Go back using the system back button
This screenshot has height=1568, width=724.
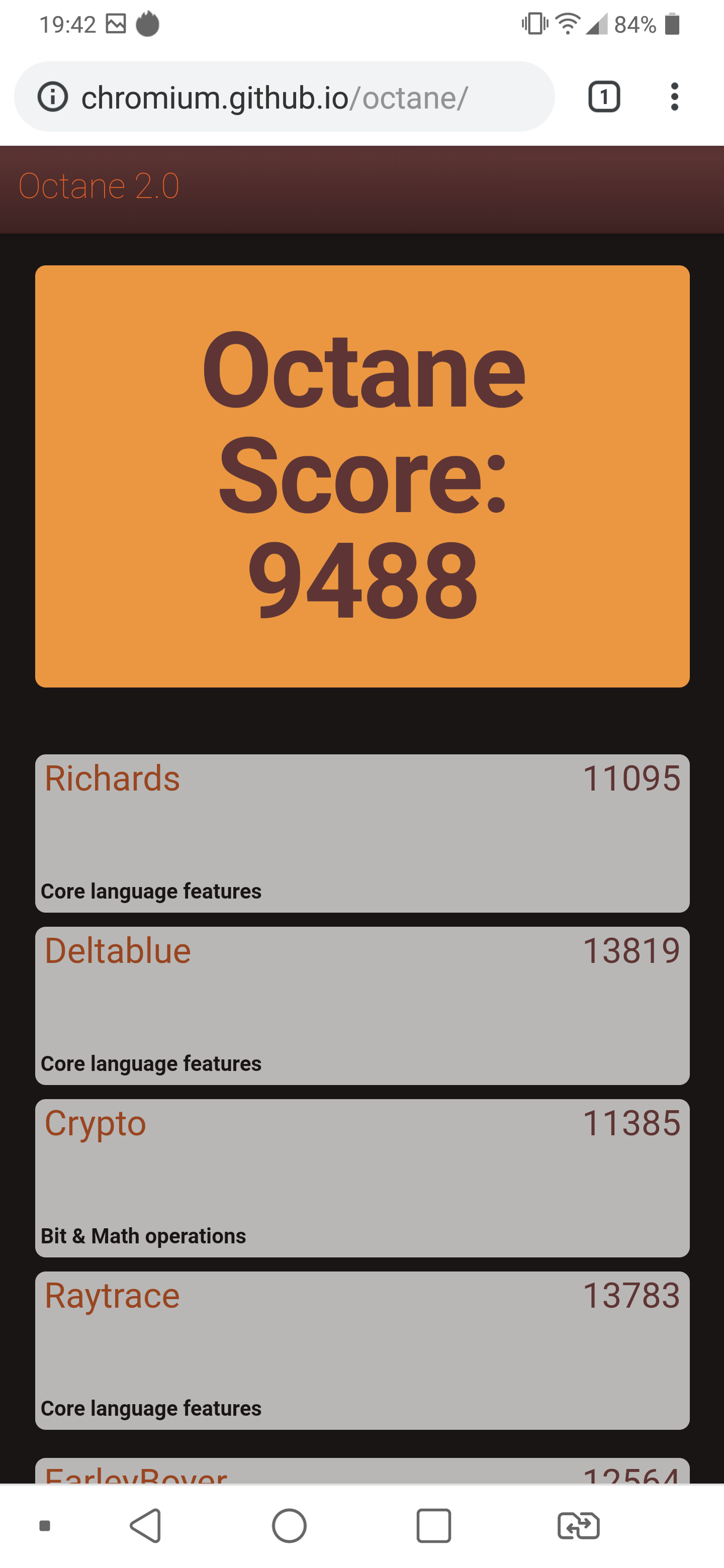click(x=146, y=1525)
